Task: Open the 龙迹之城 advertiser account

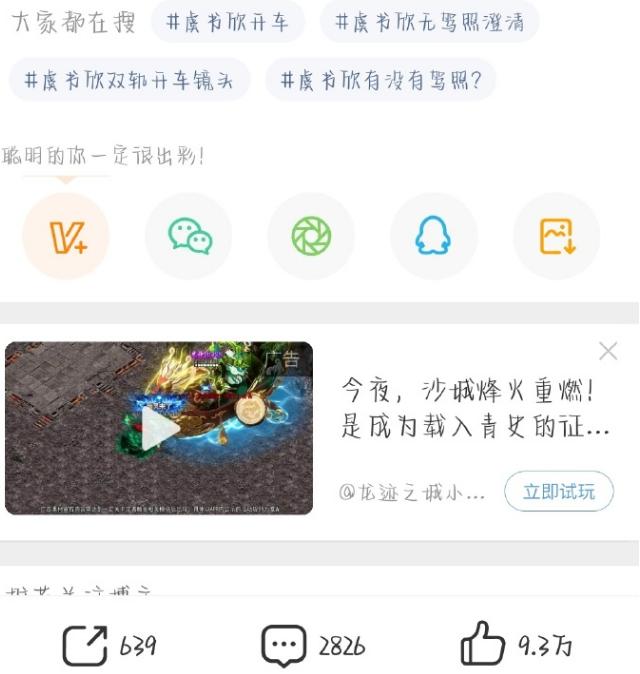Action: [412, 493]
